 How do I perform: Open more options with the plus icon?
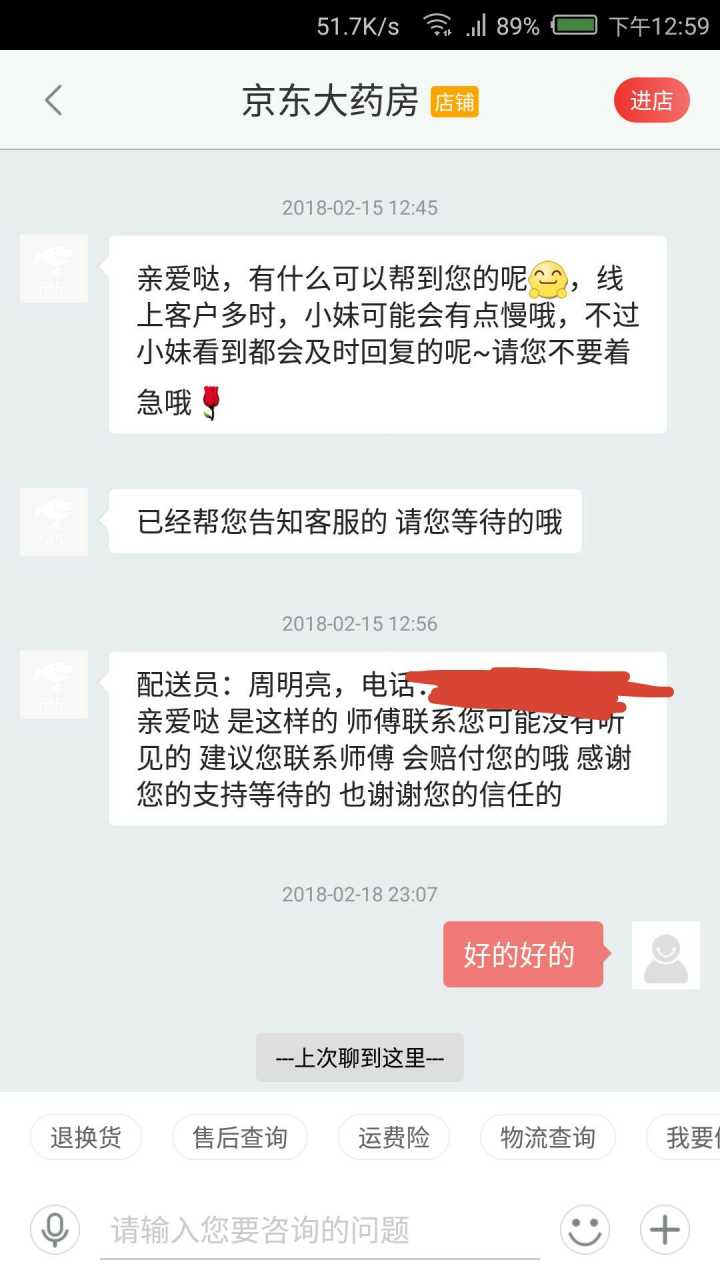(x=665, y=1229)
